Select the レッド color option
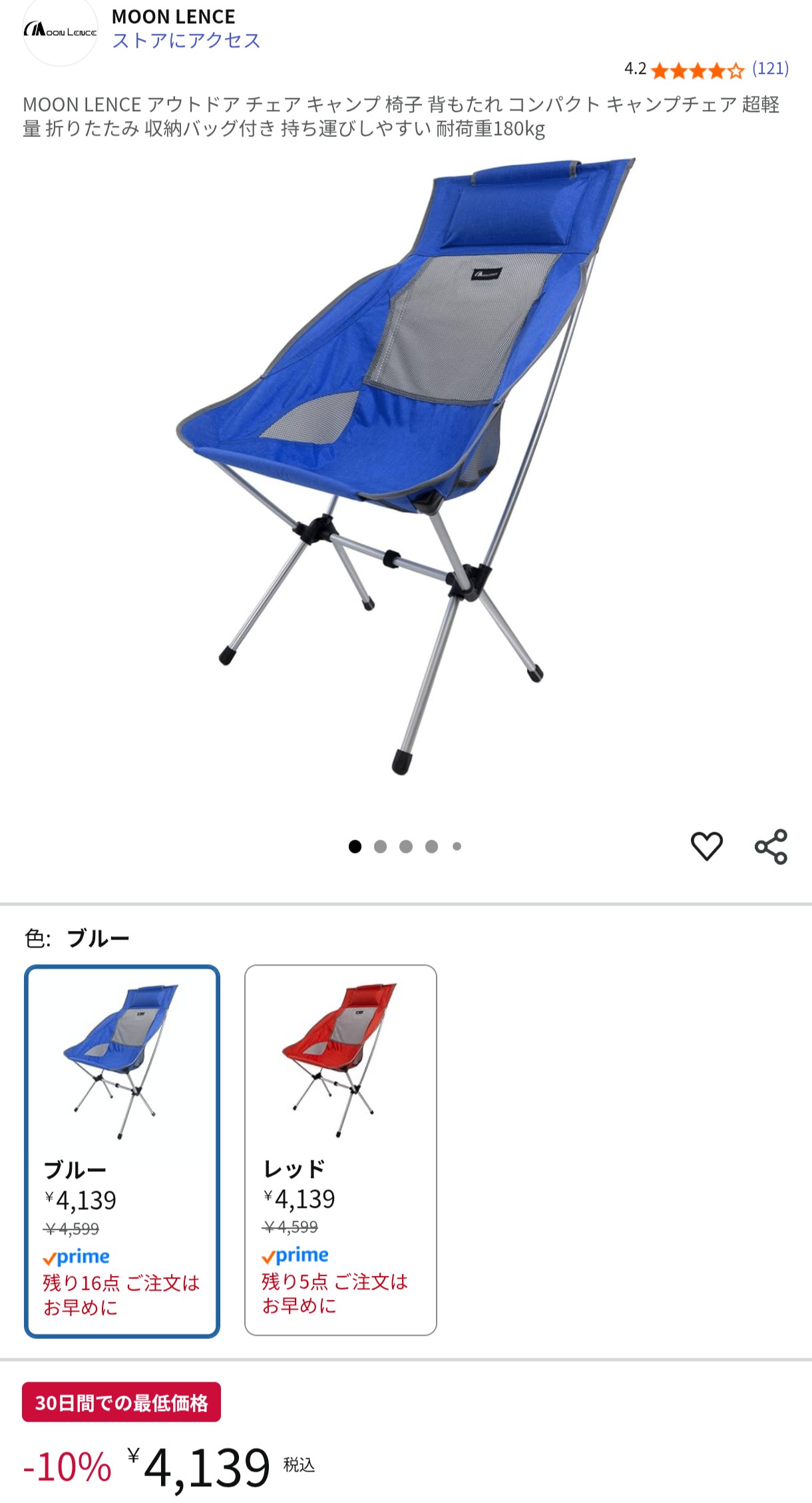This screenshot has height=1503, width=812. point(340,1149)
